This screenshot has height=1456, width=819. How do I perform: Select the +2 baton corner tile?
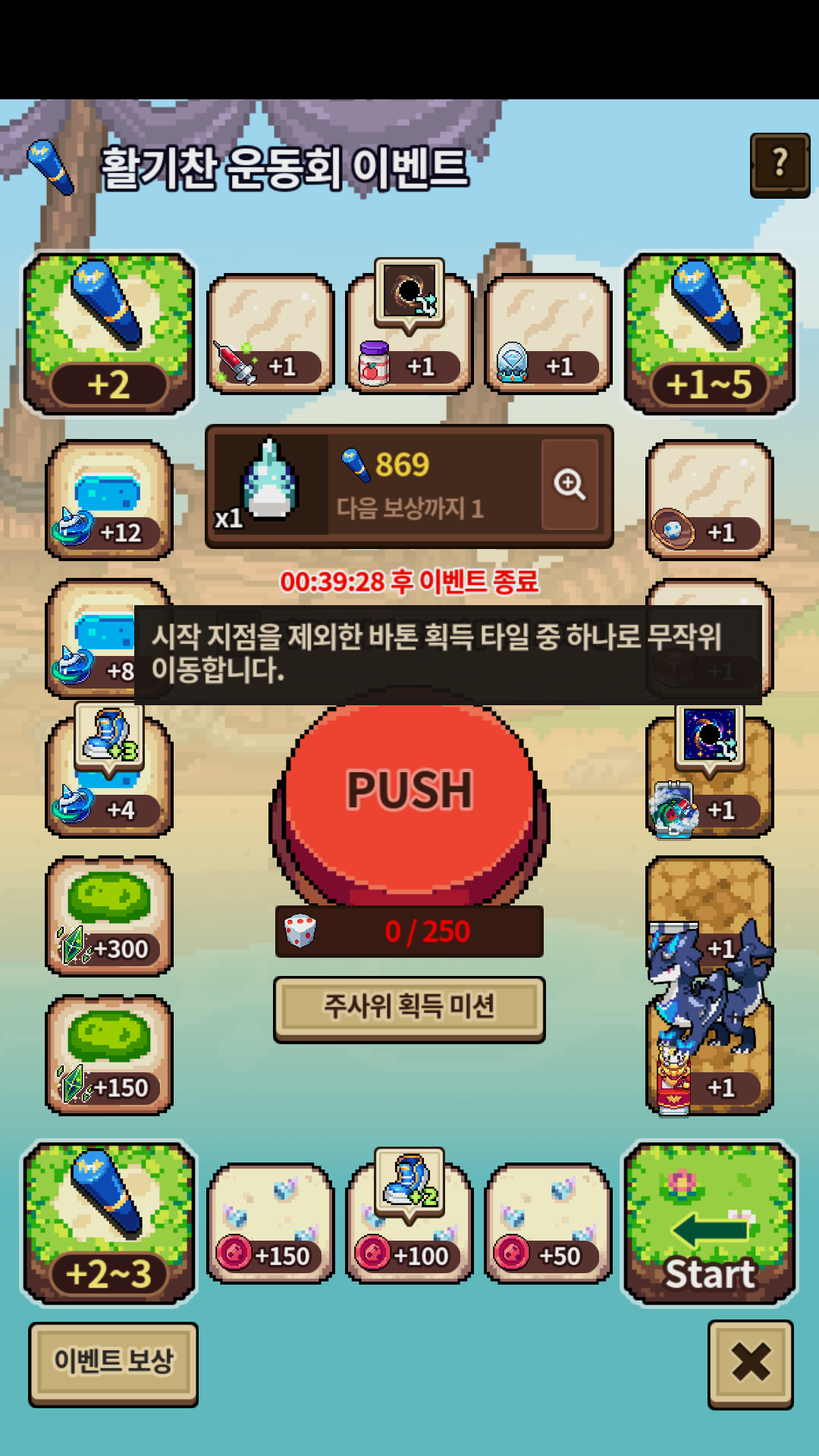click(x=109, y=334)
